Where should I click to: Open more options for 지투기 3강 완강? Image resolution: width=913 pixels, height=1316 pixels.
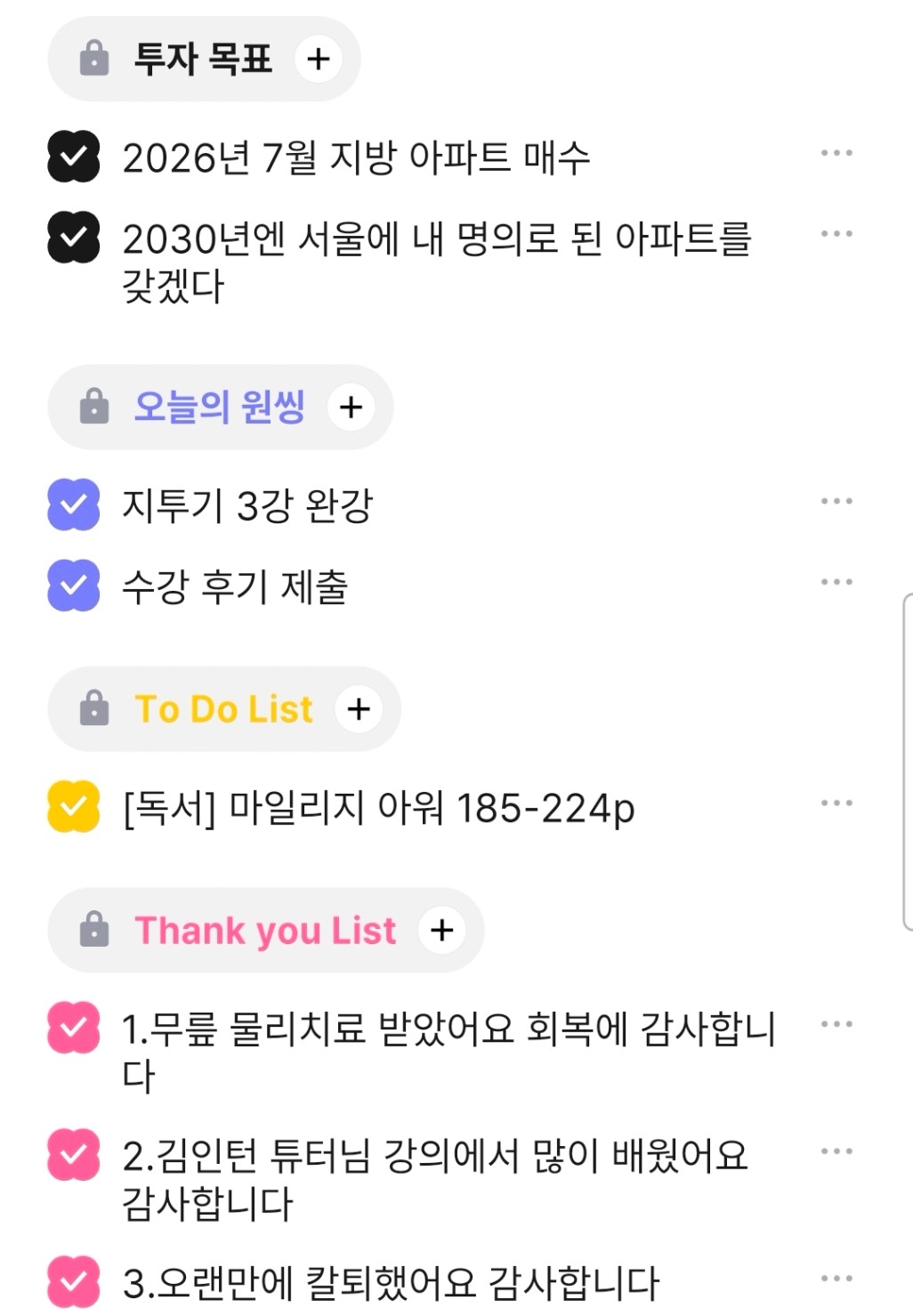(x=836, y=501)
